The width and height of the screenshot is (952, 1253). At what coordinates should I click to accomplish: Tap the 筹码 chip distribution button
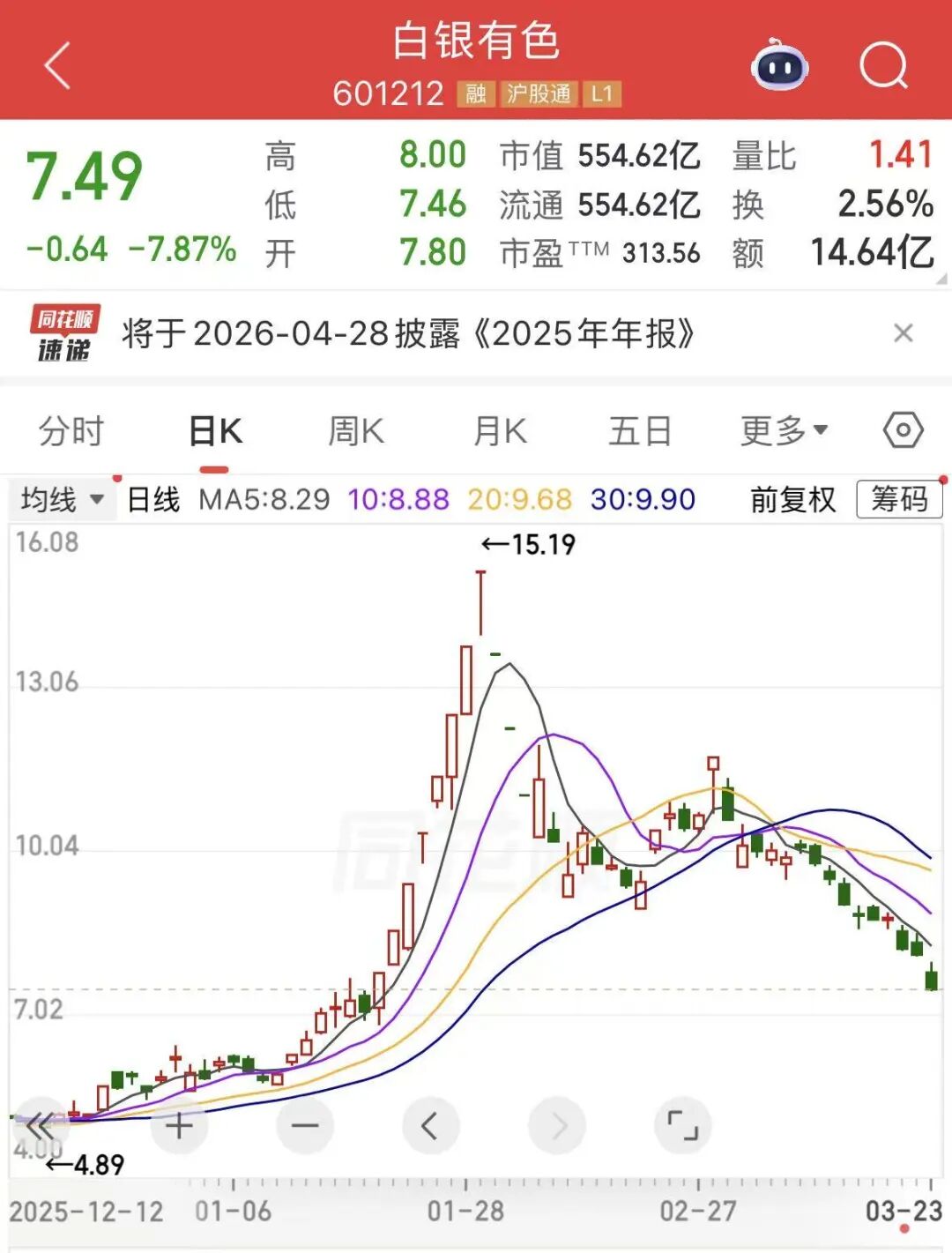(899, 500)
